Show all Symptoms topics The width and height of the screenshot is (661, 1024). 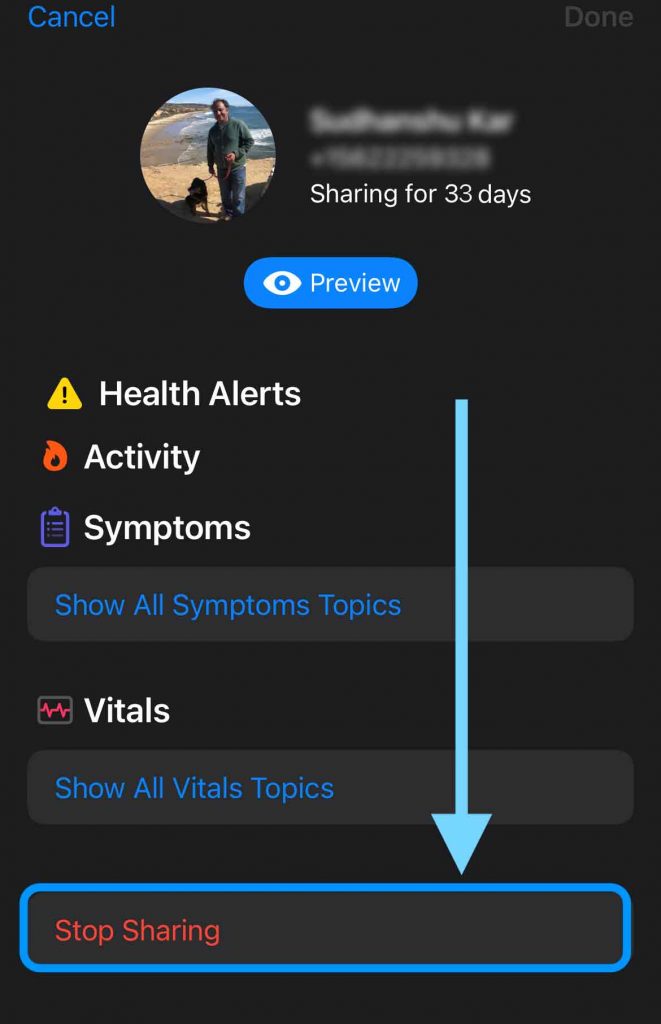pos(228,605)
